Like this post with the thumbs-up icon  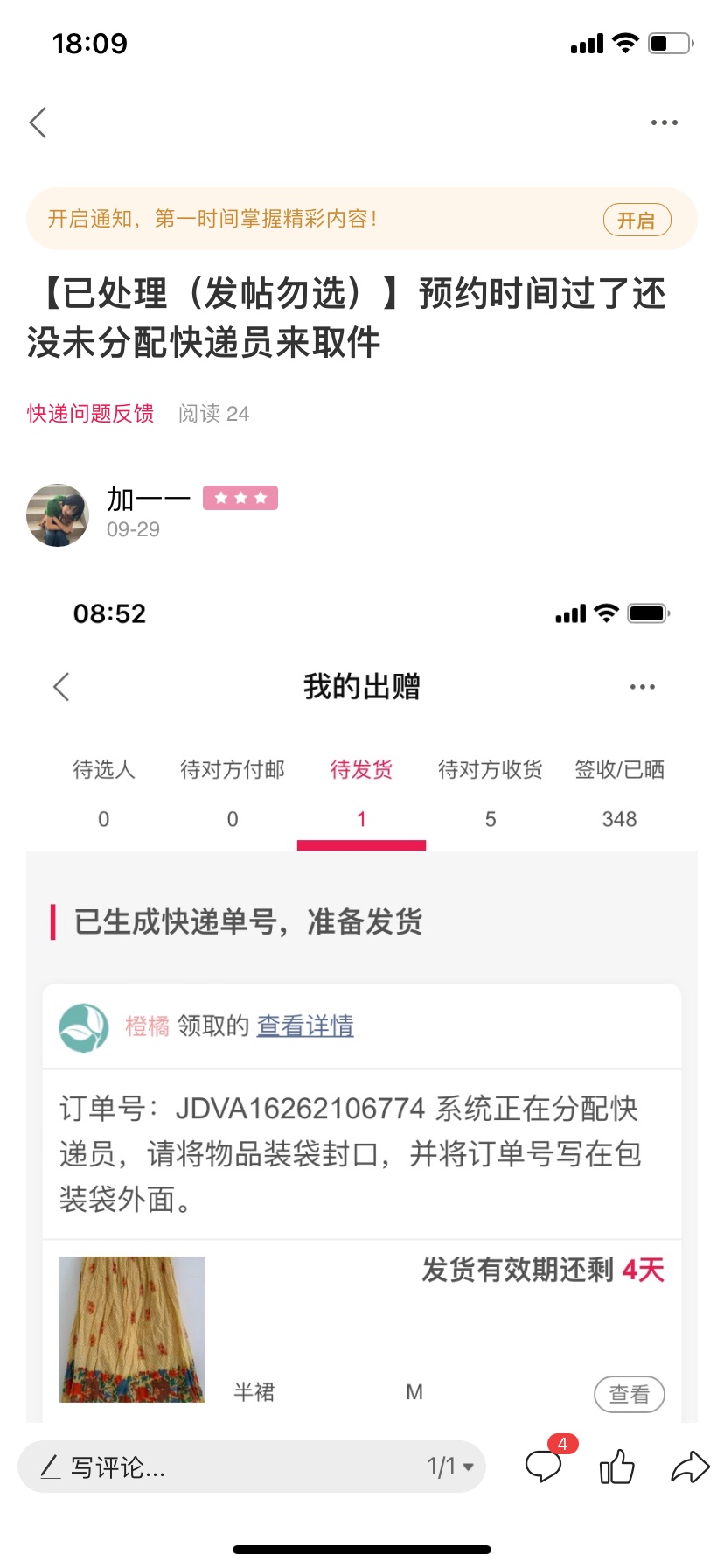point(617,1466)
